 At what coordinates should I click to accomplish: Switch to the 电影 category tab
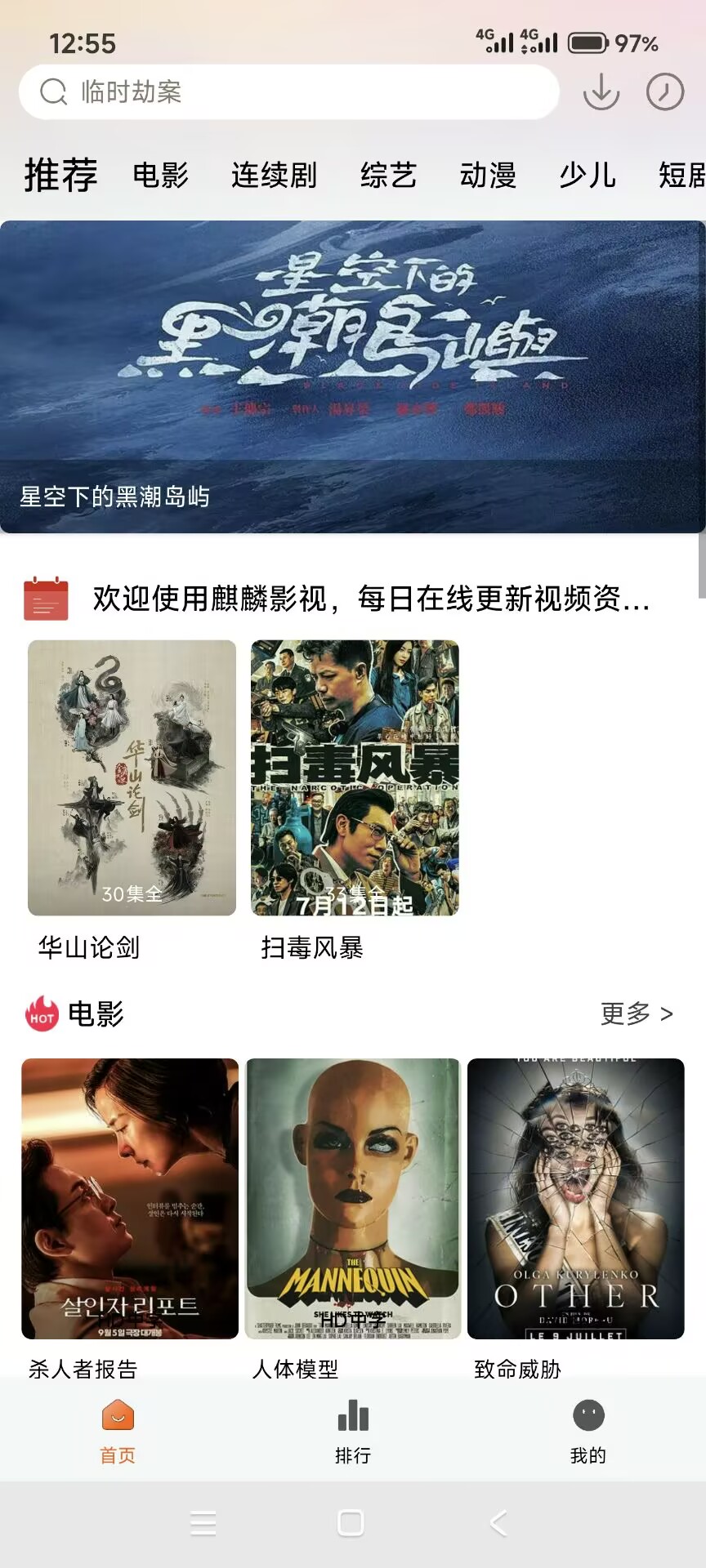[161, 174]
